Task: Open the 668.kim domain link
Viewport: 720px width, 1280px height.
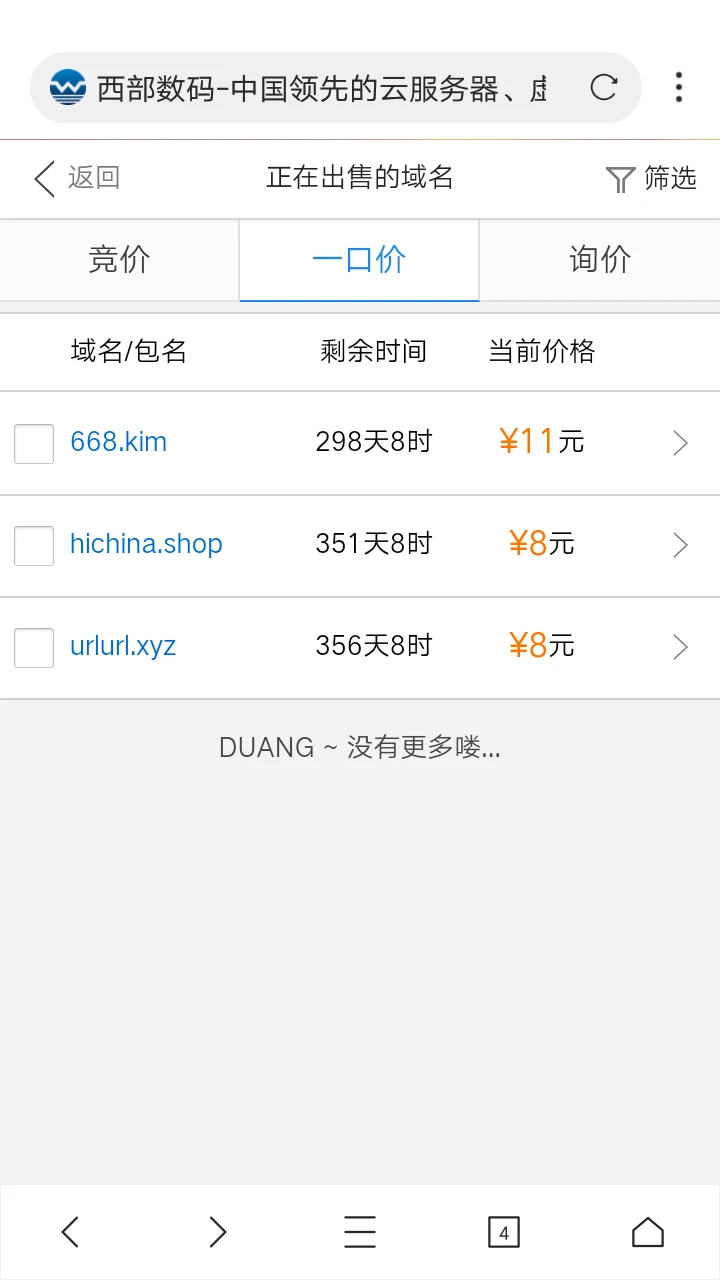Action: point(118,442)
